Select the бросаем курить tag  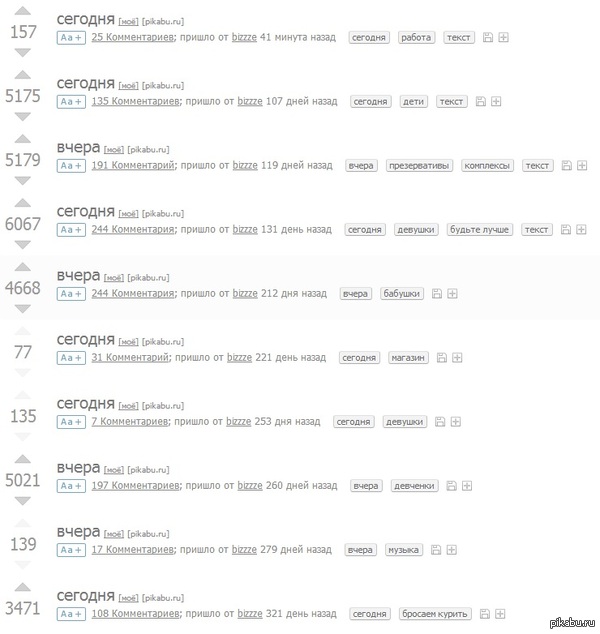click(x=434, y=613)
